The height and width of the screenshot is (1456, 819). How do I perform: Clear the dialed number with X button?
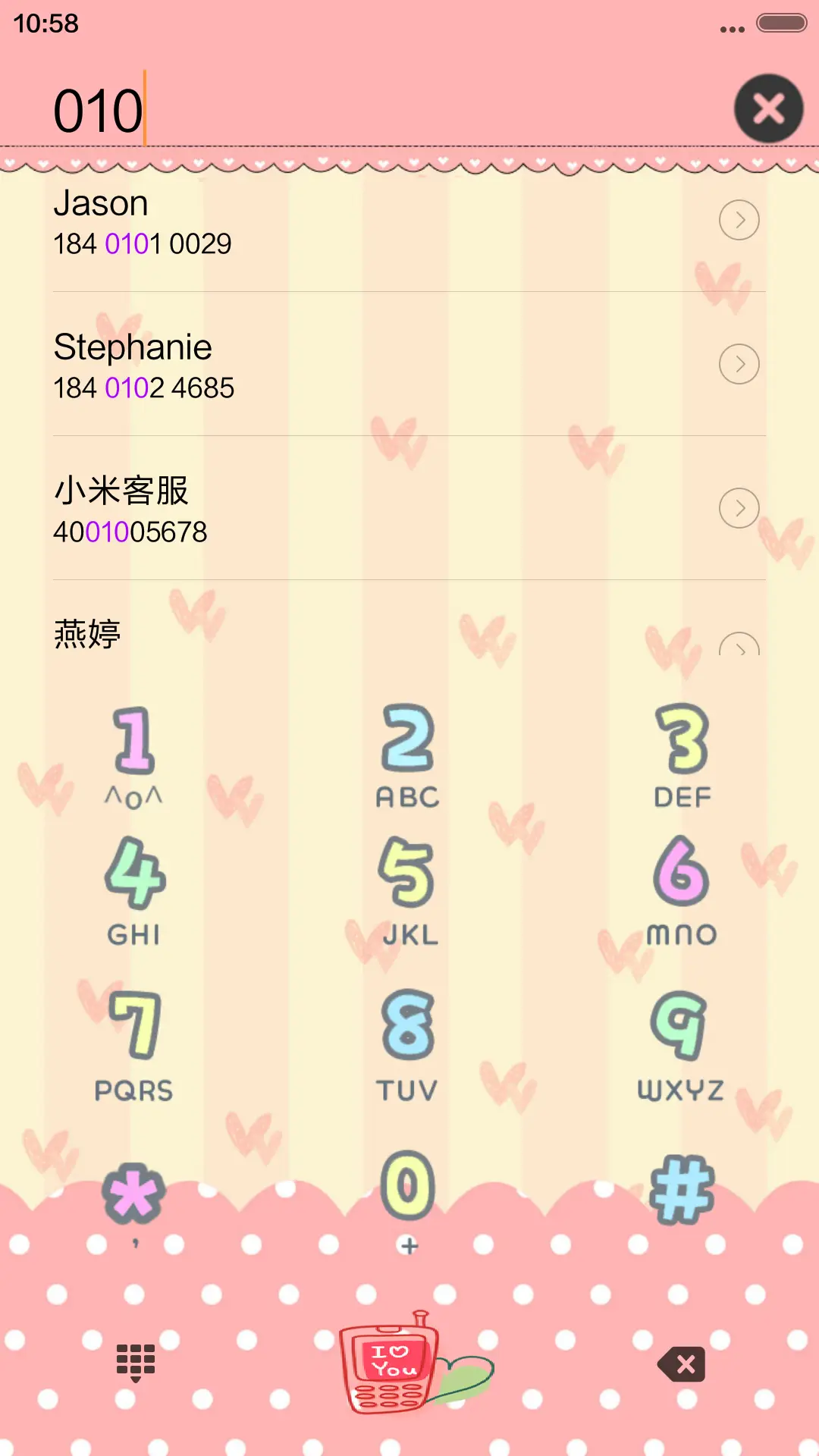768,108
